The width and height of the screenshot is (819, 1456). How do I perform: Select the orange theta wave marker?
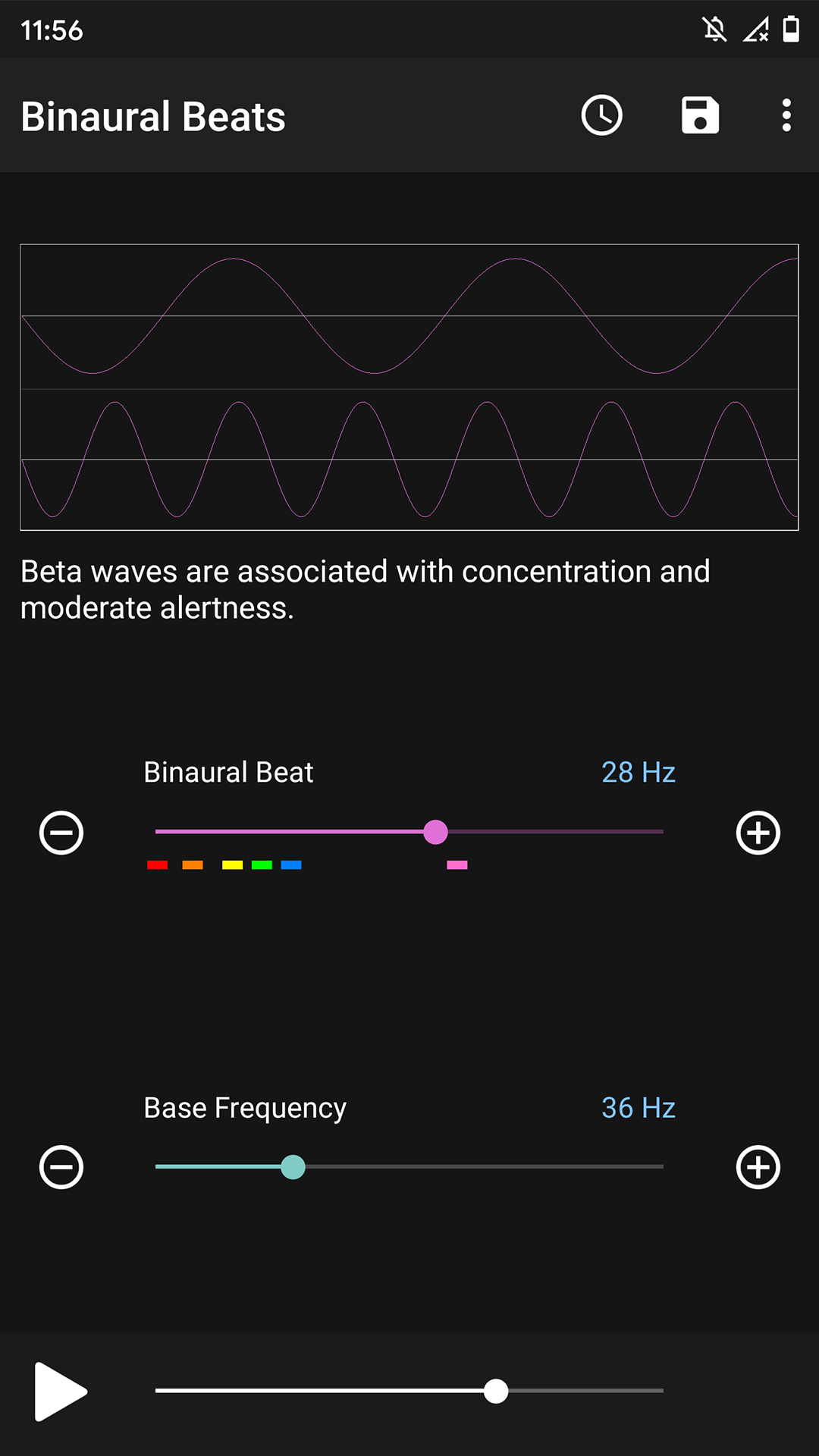pos(192,864)
